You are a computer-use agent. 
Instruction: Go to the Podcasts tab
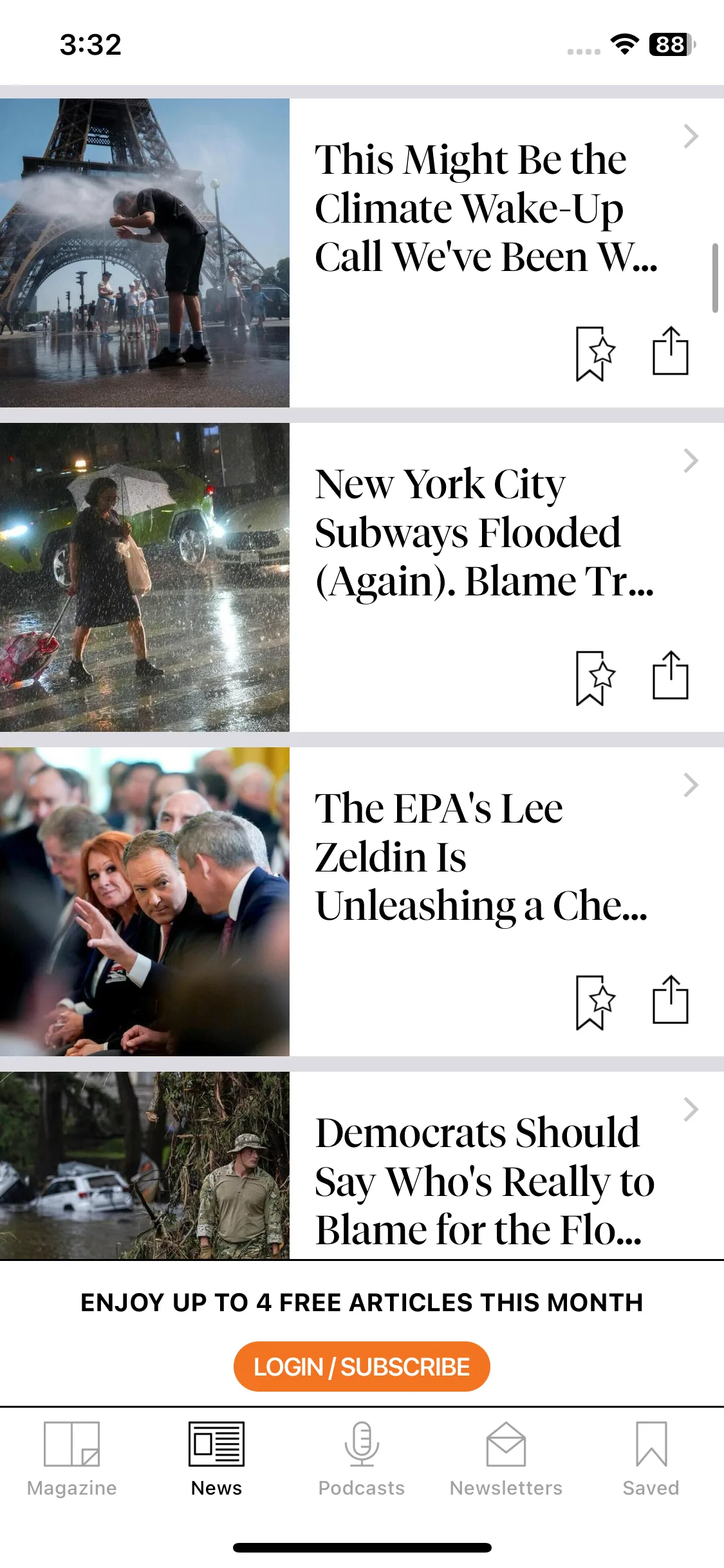(362, 1459)
